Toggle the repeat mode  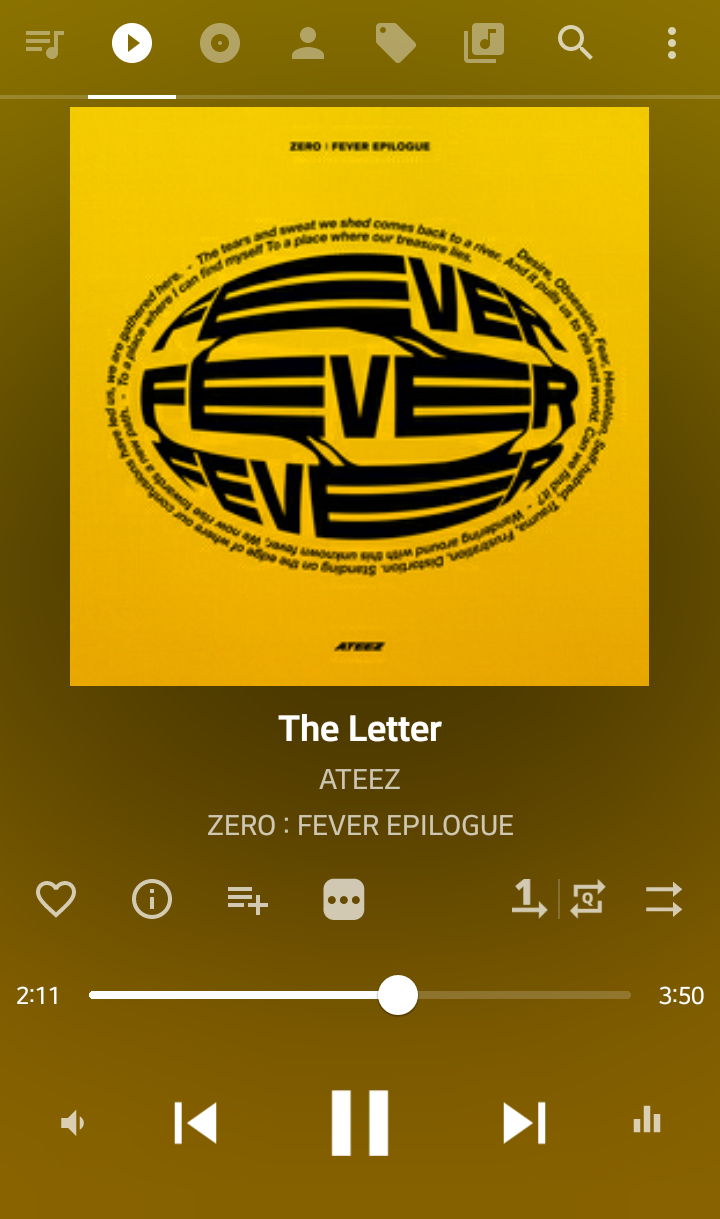(x=588, y=899)
